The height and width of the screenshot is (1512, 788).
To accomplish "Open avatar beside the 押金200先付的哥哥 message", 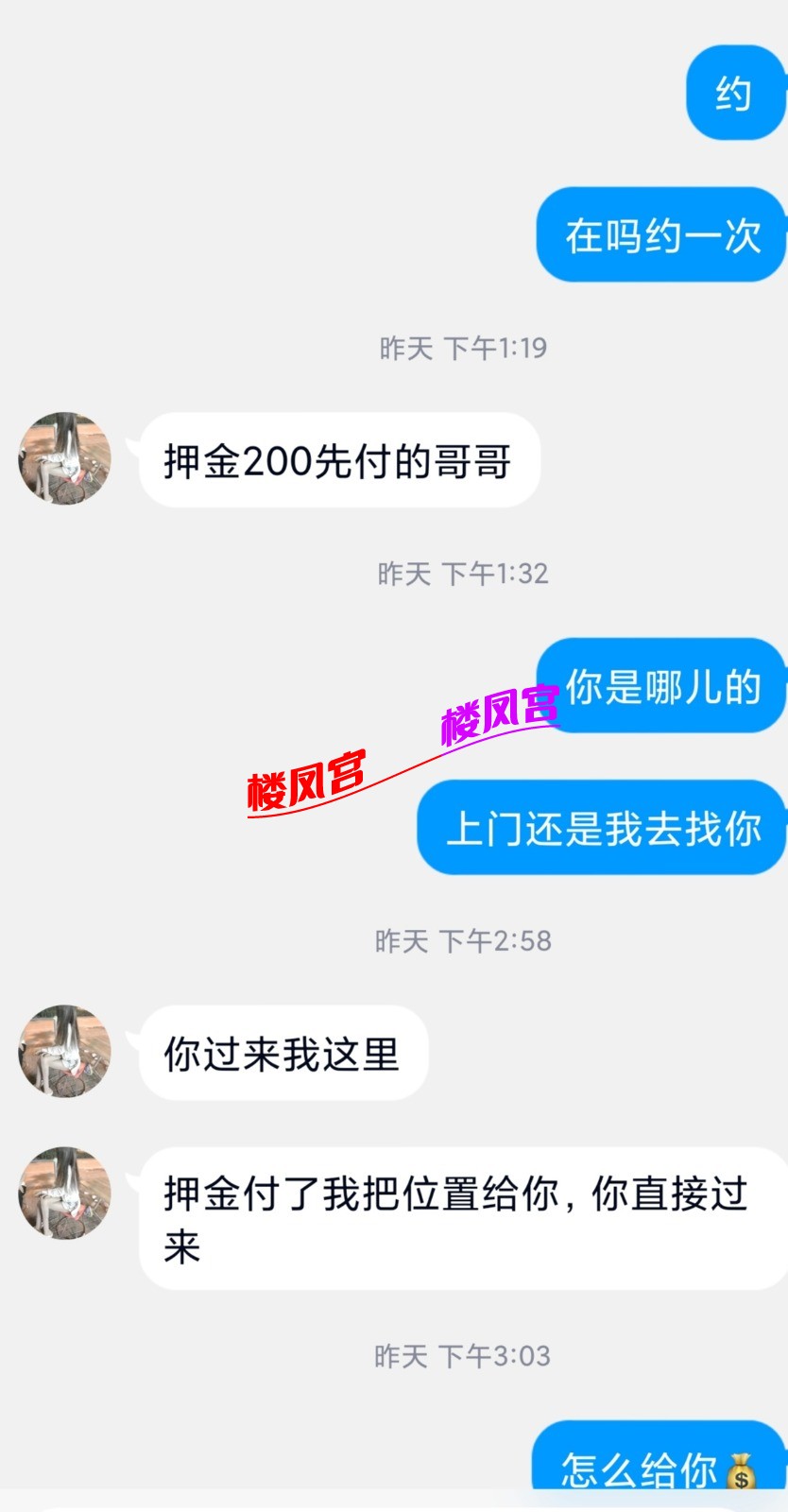I will point(64,458).
